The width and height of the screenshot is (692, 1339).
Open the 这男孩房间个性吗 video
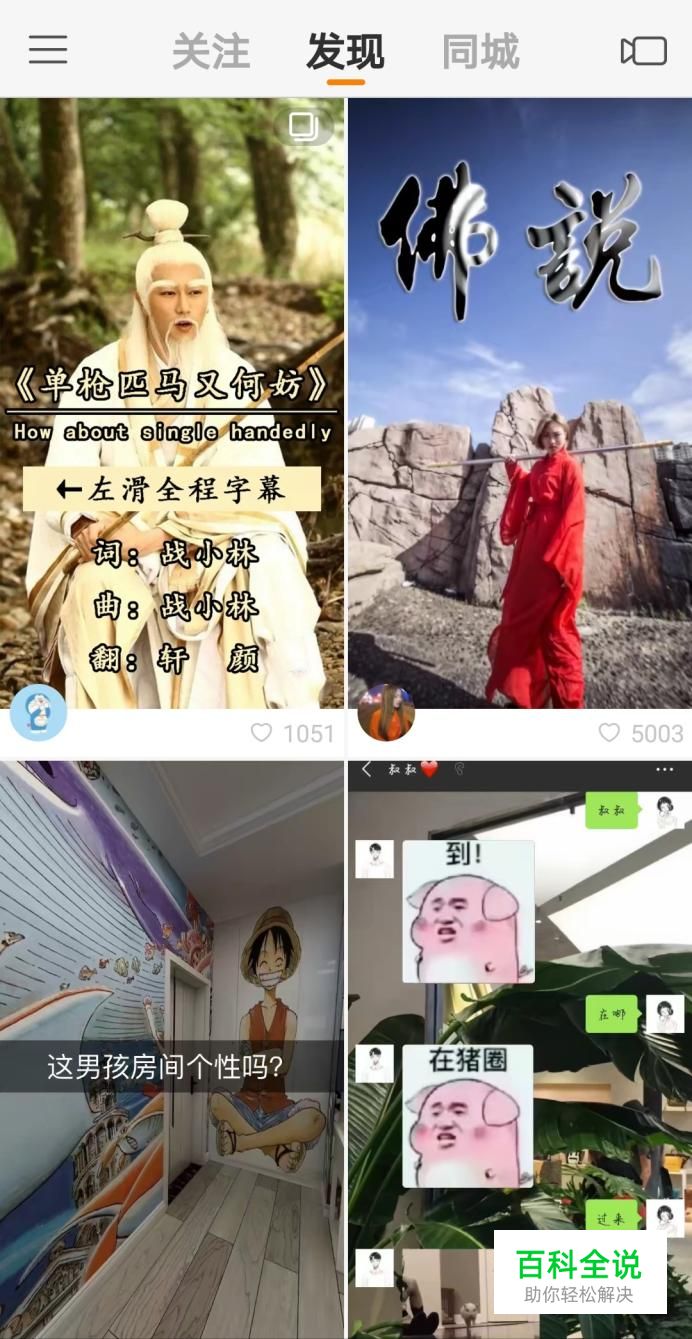point(172,1050)
